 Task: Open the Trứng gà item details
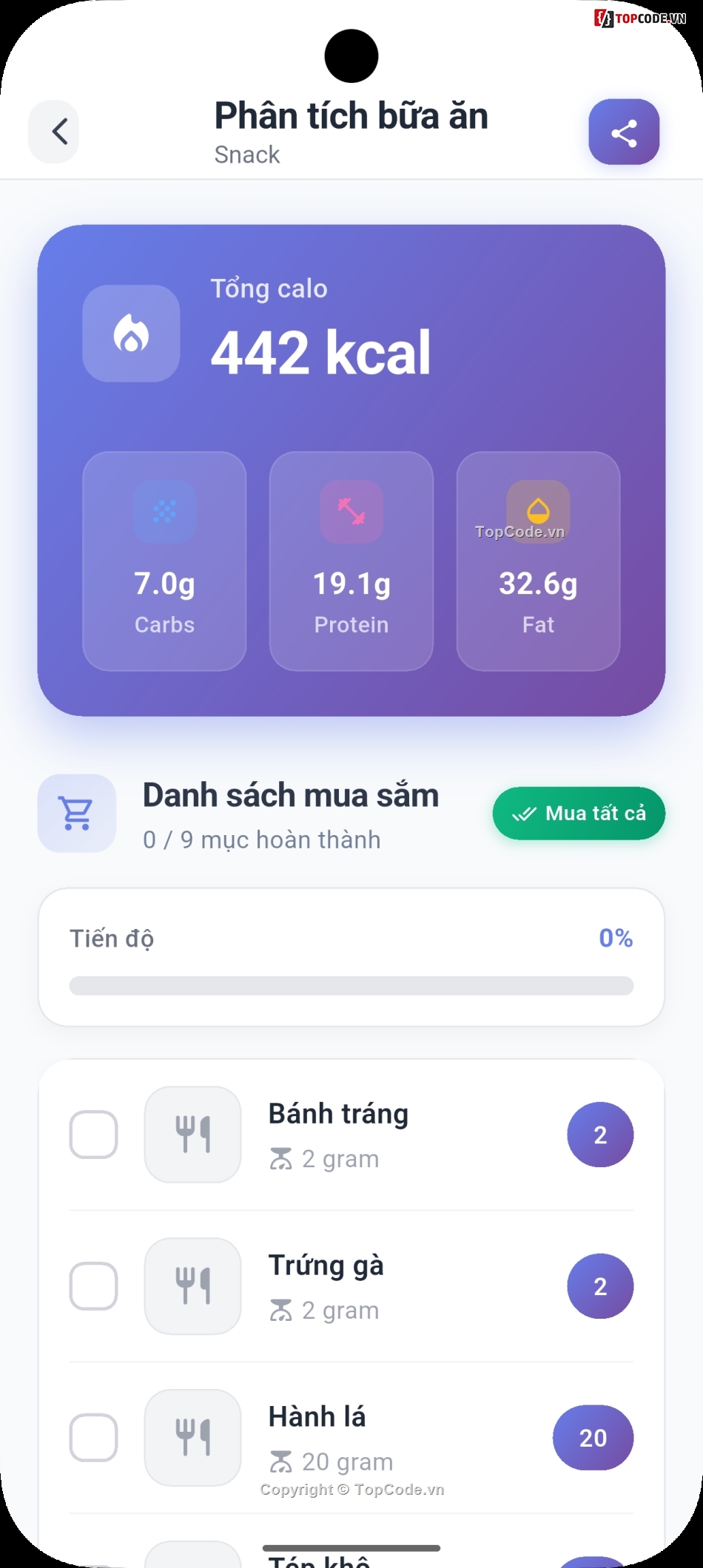[351, 1286]
